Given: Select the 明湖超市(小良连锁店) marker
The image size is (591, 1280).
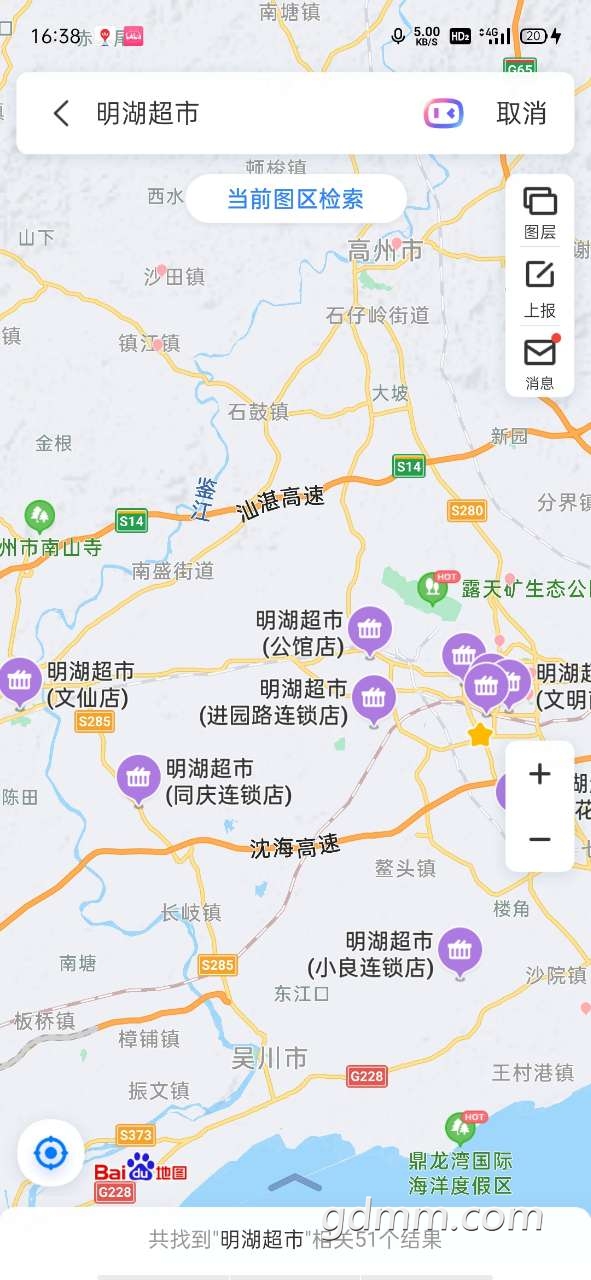Looking at the screenshot, I should pos(460,951).
